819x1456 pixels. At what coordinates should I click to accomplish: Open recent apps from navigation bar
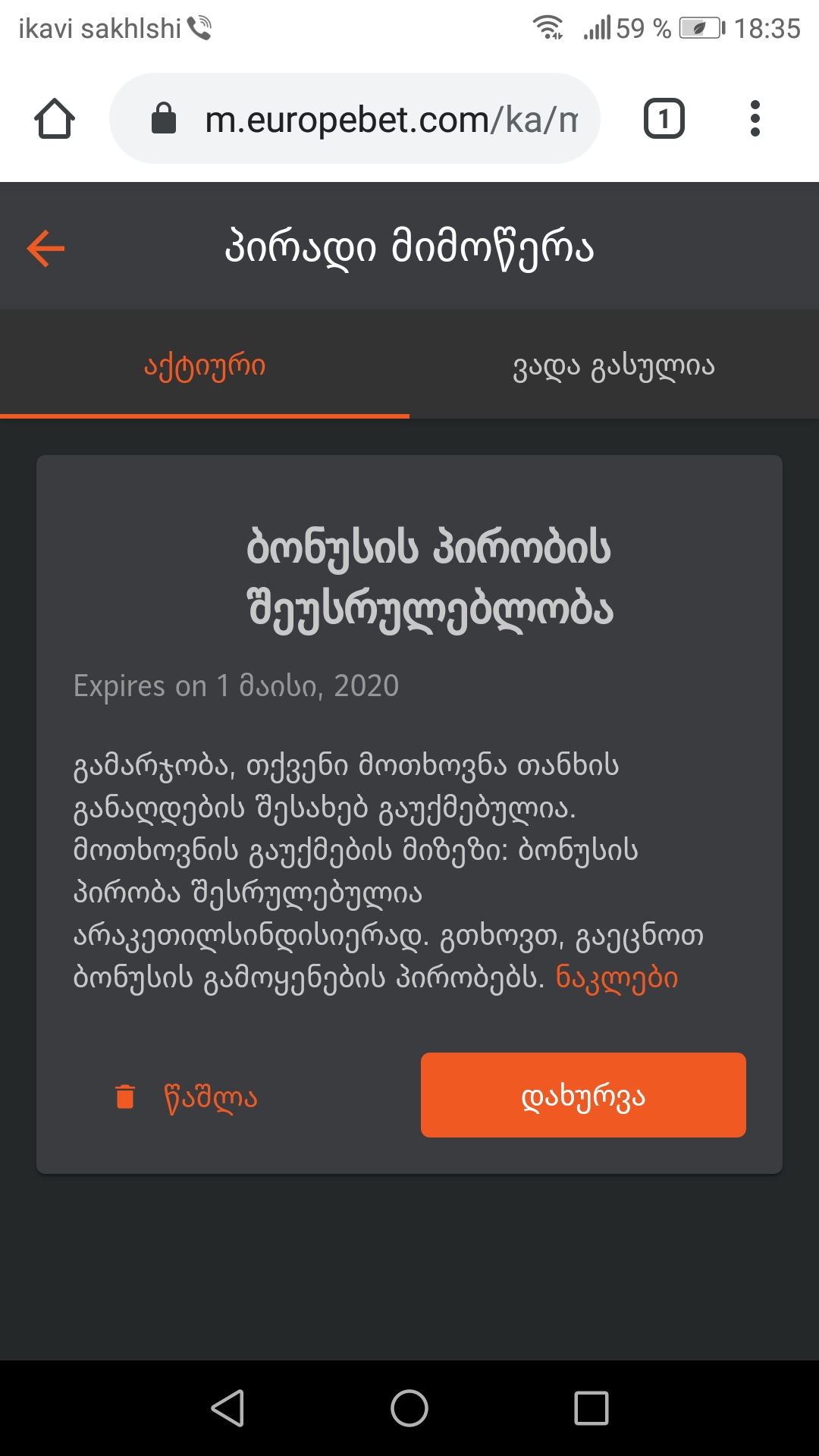click(x=591, y=1408)
